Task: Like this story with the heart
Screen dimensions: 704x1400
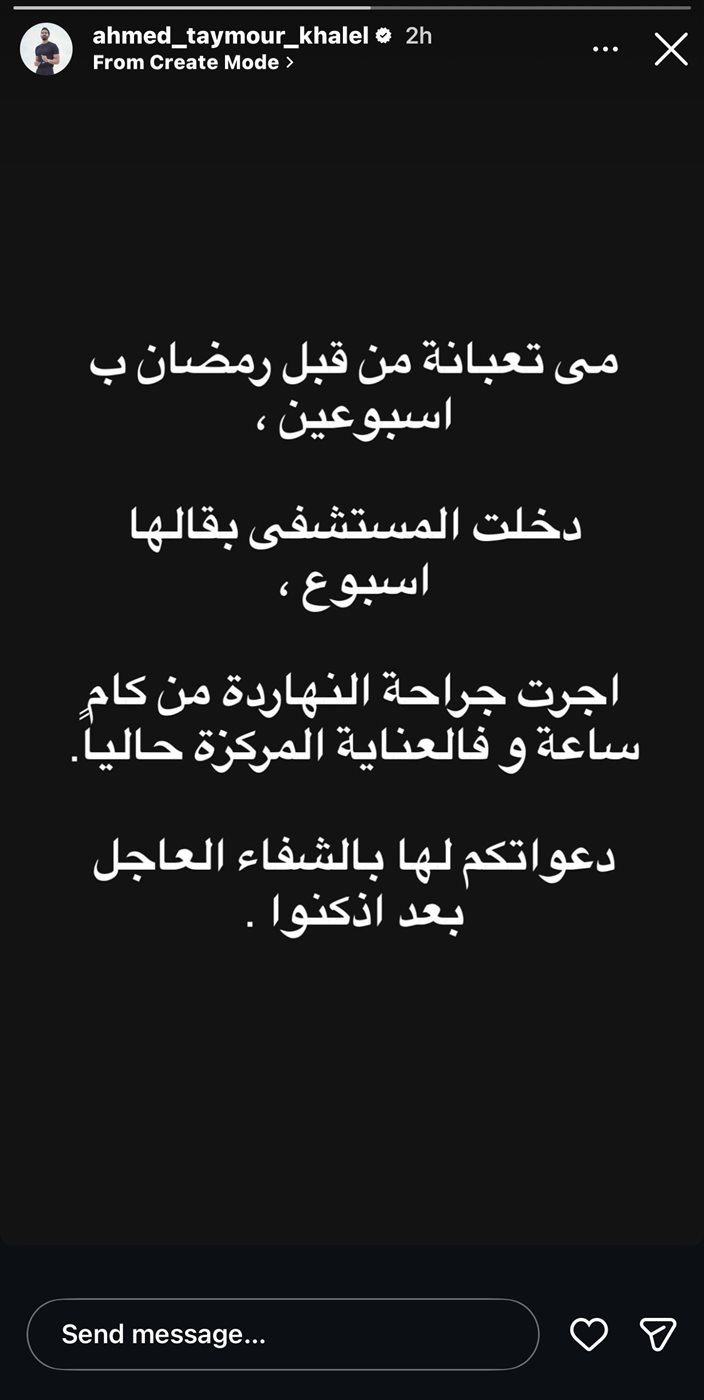Action: [588, 1334]
